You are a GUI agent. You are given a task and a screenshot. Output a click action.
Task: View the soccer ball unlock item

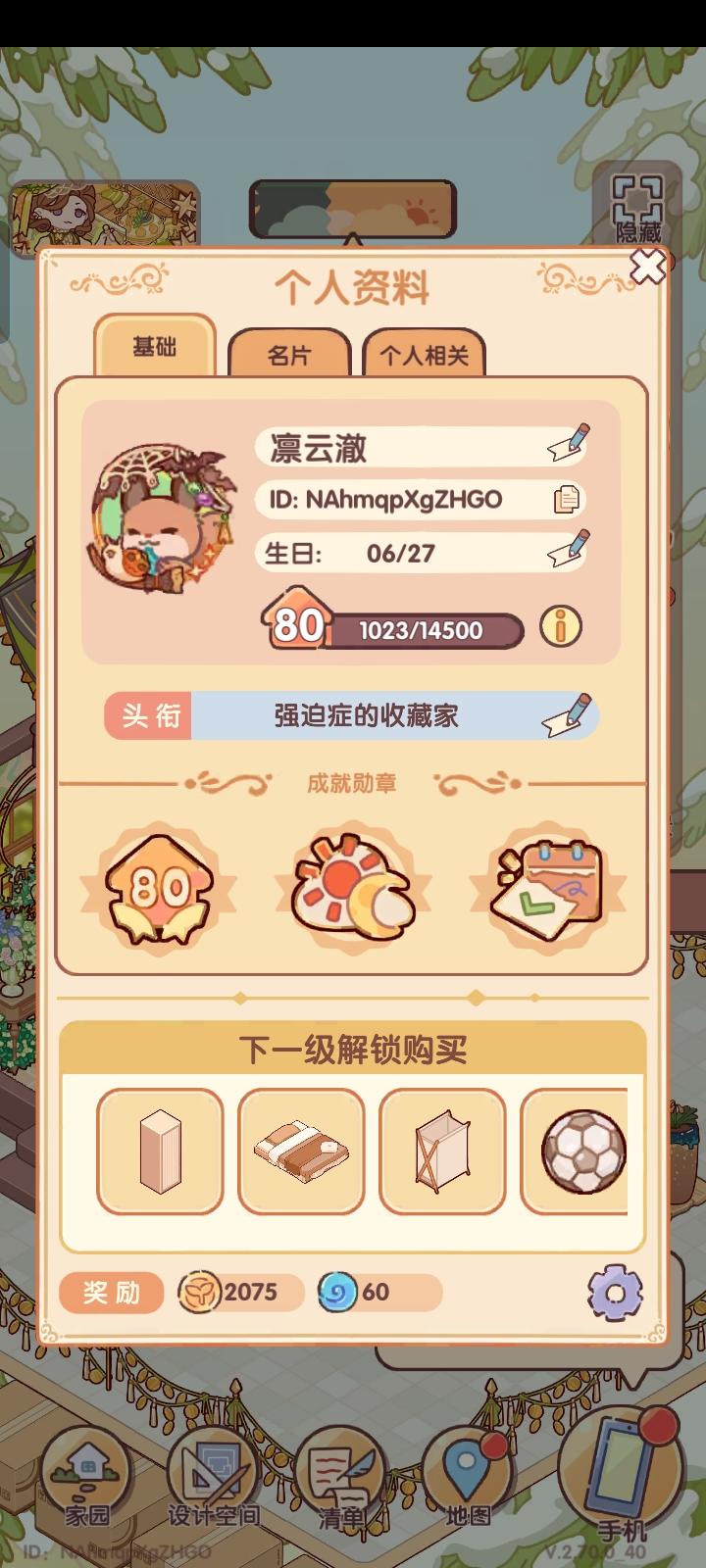click(x=584, y=1151)
